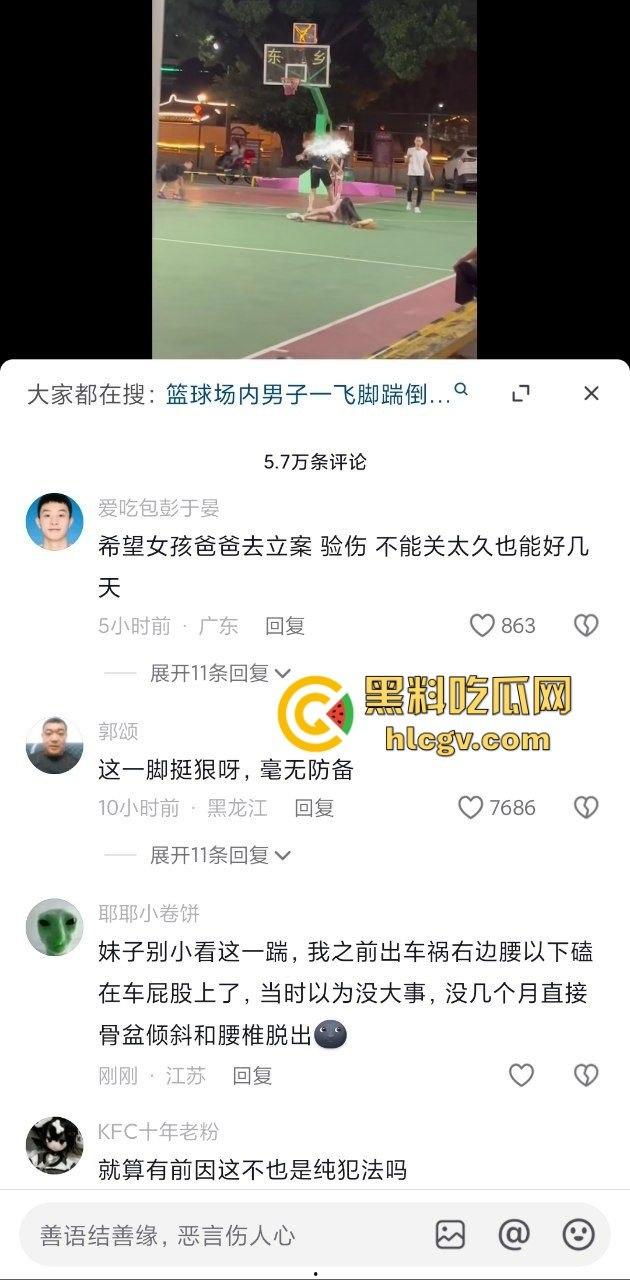Image resolution: width=630 pixels, height=1280 pixels.
Task: Reply to 耶耶小卷饼's comment
Action: point(252,1076)
